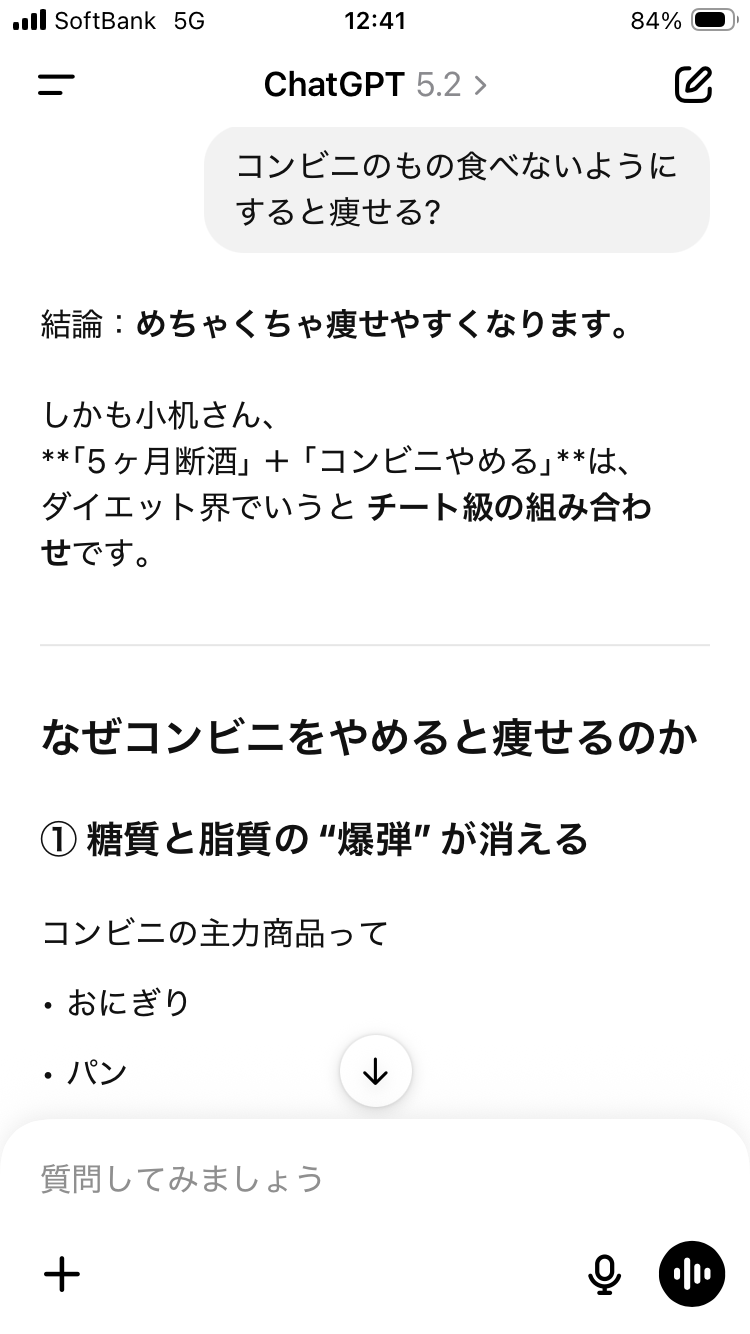Start a new chat
750x1334 pixels.
693,85
